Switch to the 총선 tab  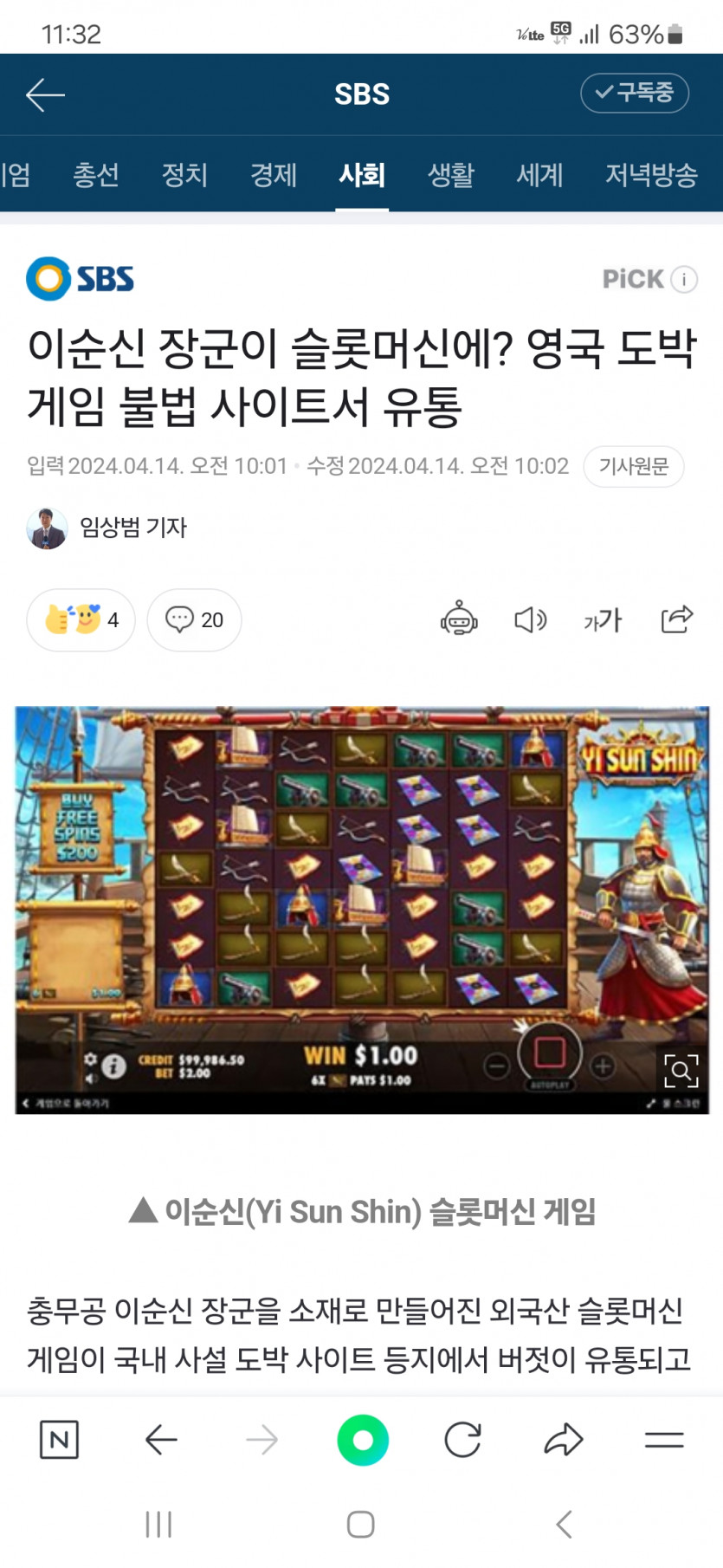click(95, 175)
